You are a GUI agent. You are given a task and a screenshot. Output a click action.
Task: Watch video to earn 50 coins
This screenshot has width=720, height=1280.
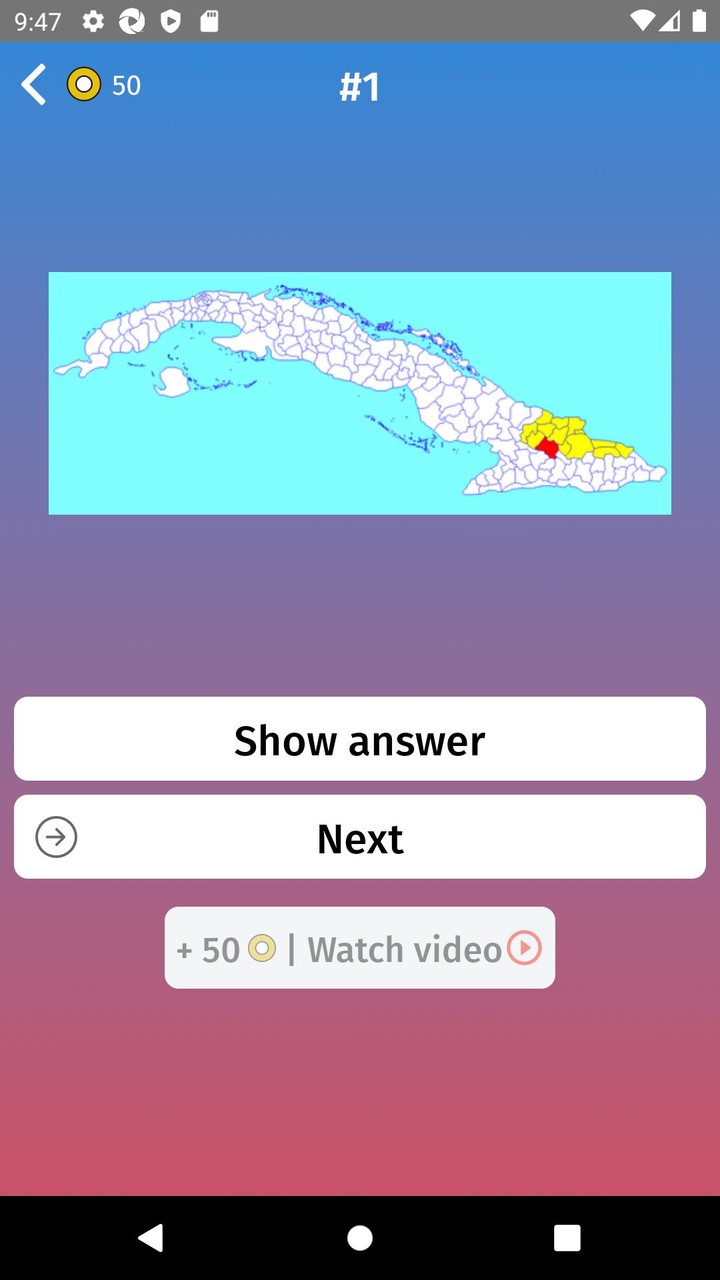pos(360,948)
